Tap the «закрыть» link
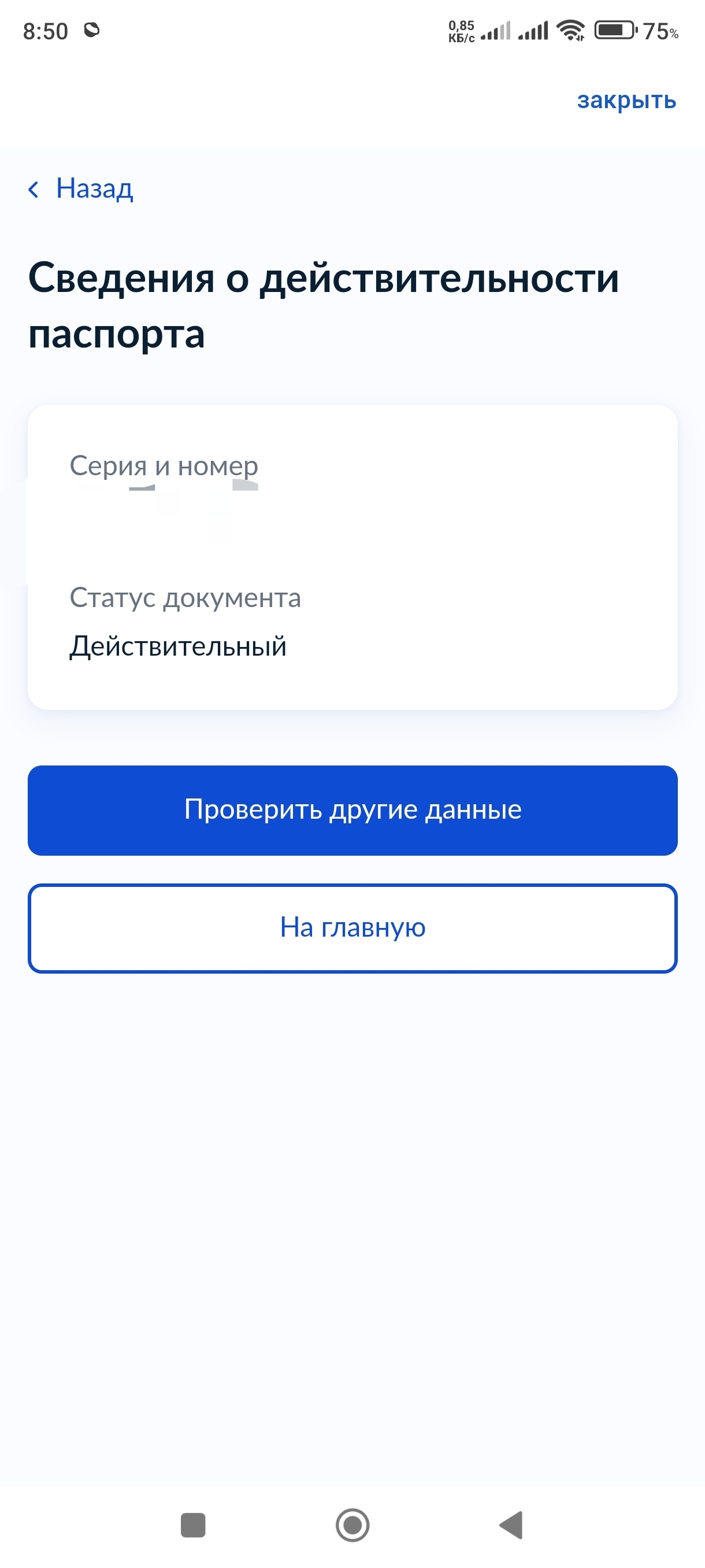Viewport: 705px width, 1568px height. pos(626,101)
